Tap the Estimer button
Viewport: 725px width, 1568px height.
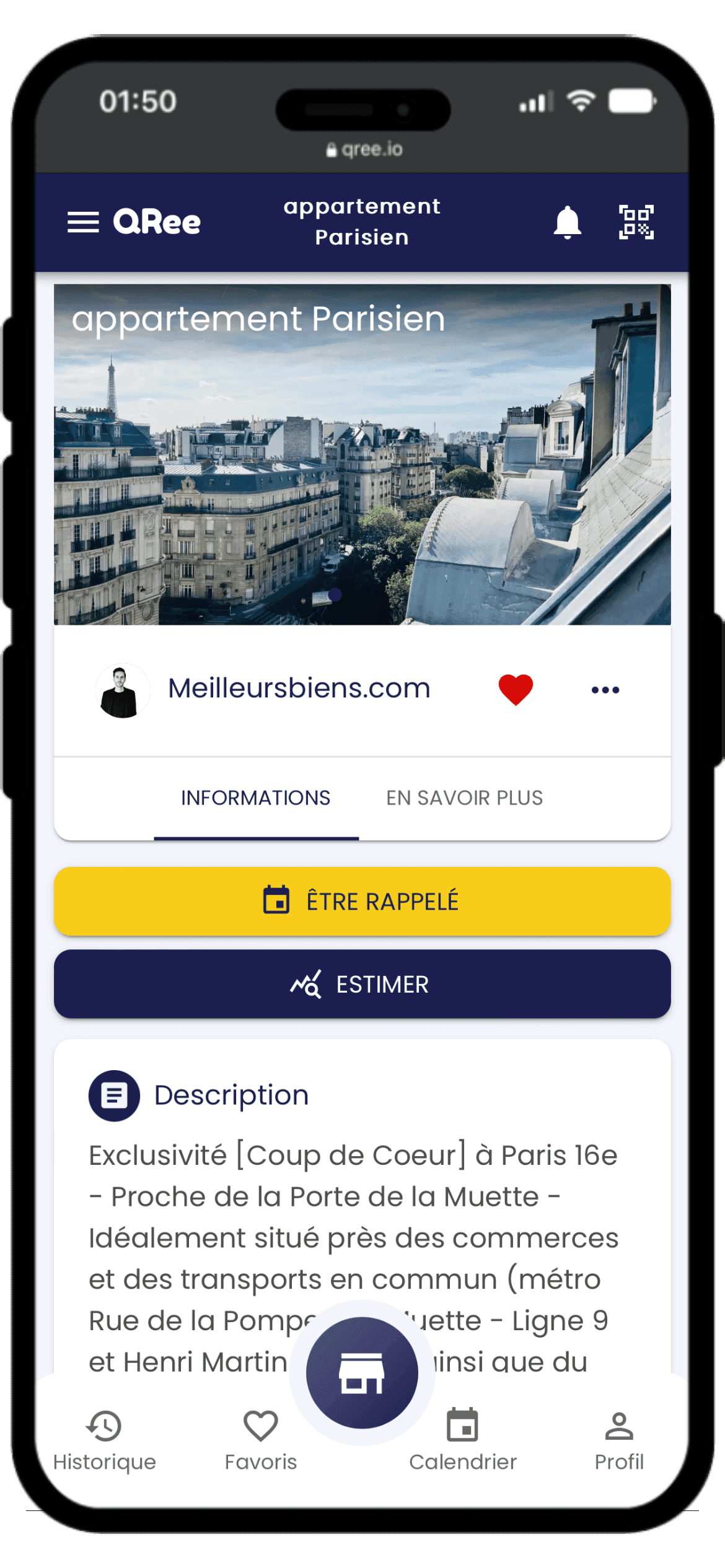pyautogui.click(x=362, y=984)
